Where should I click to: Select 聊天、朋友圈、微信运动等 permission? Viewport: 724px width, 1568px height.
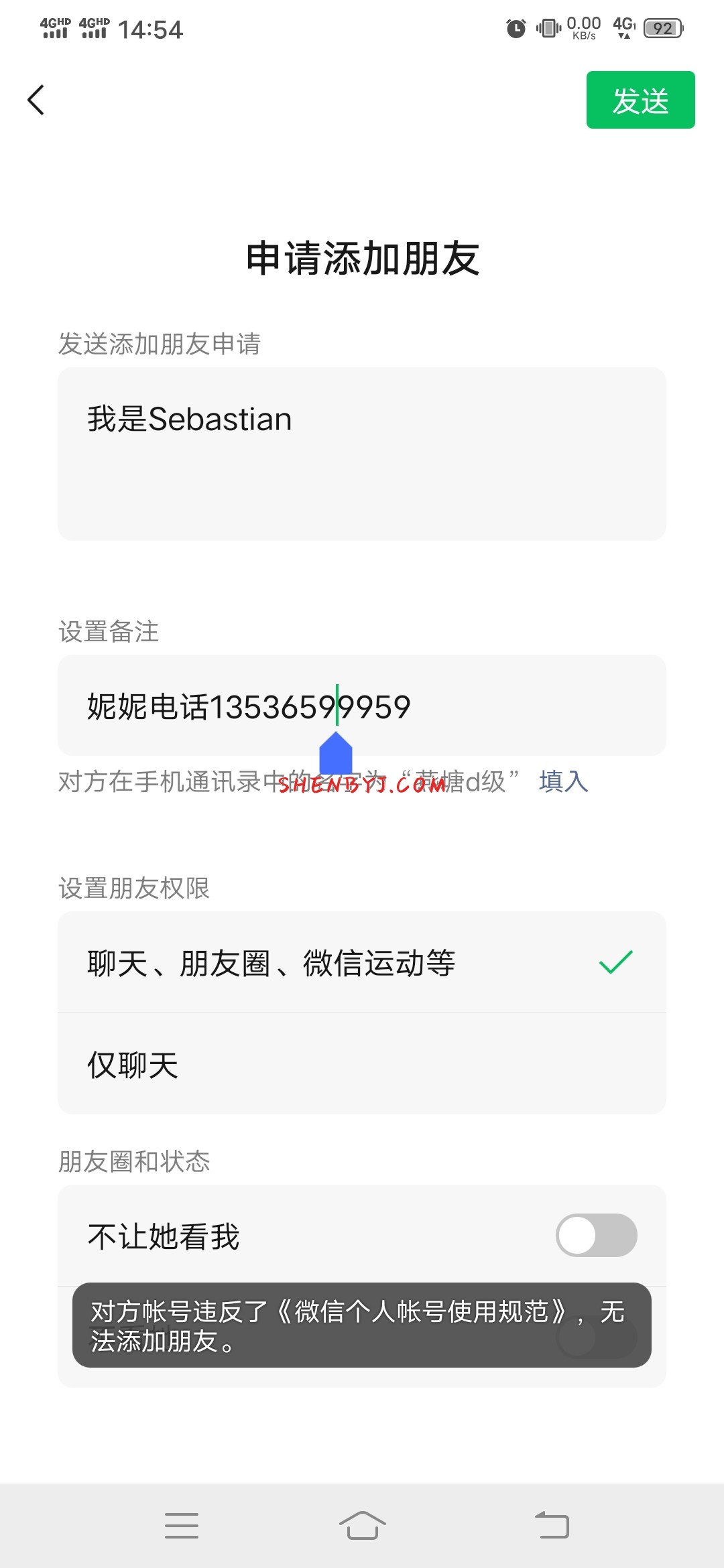[362, 963]
